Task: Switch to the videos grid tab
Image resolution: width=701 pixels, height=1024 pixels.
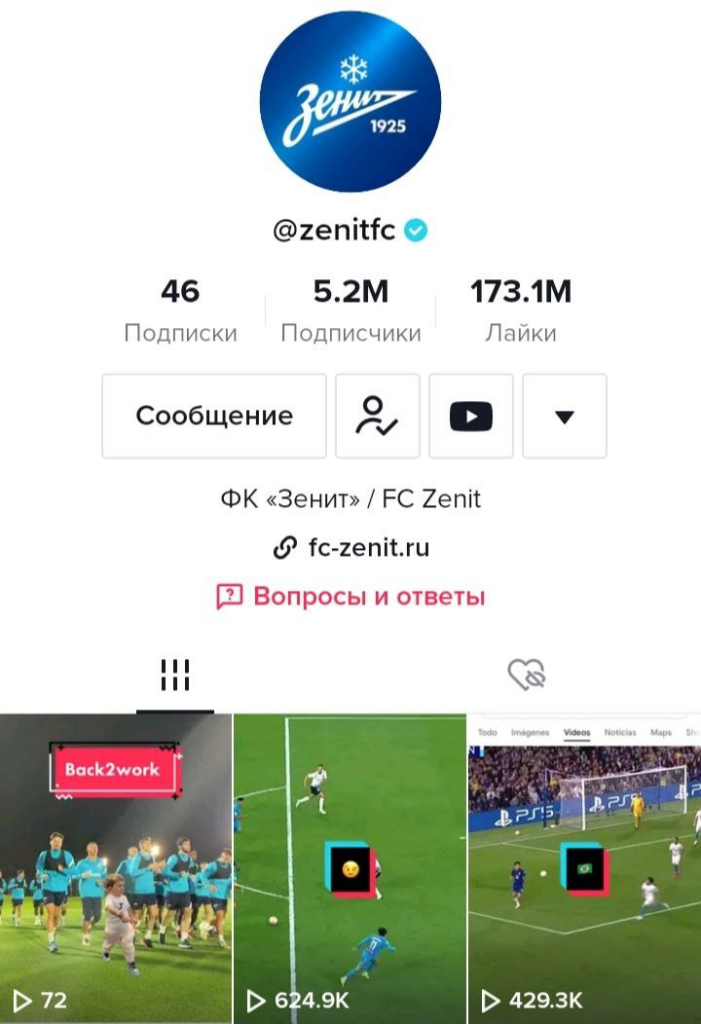Action: pos(175,676)
